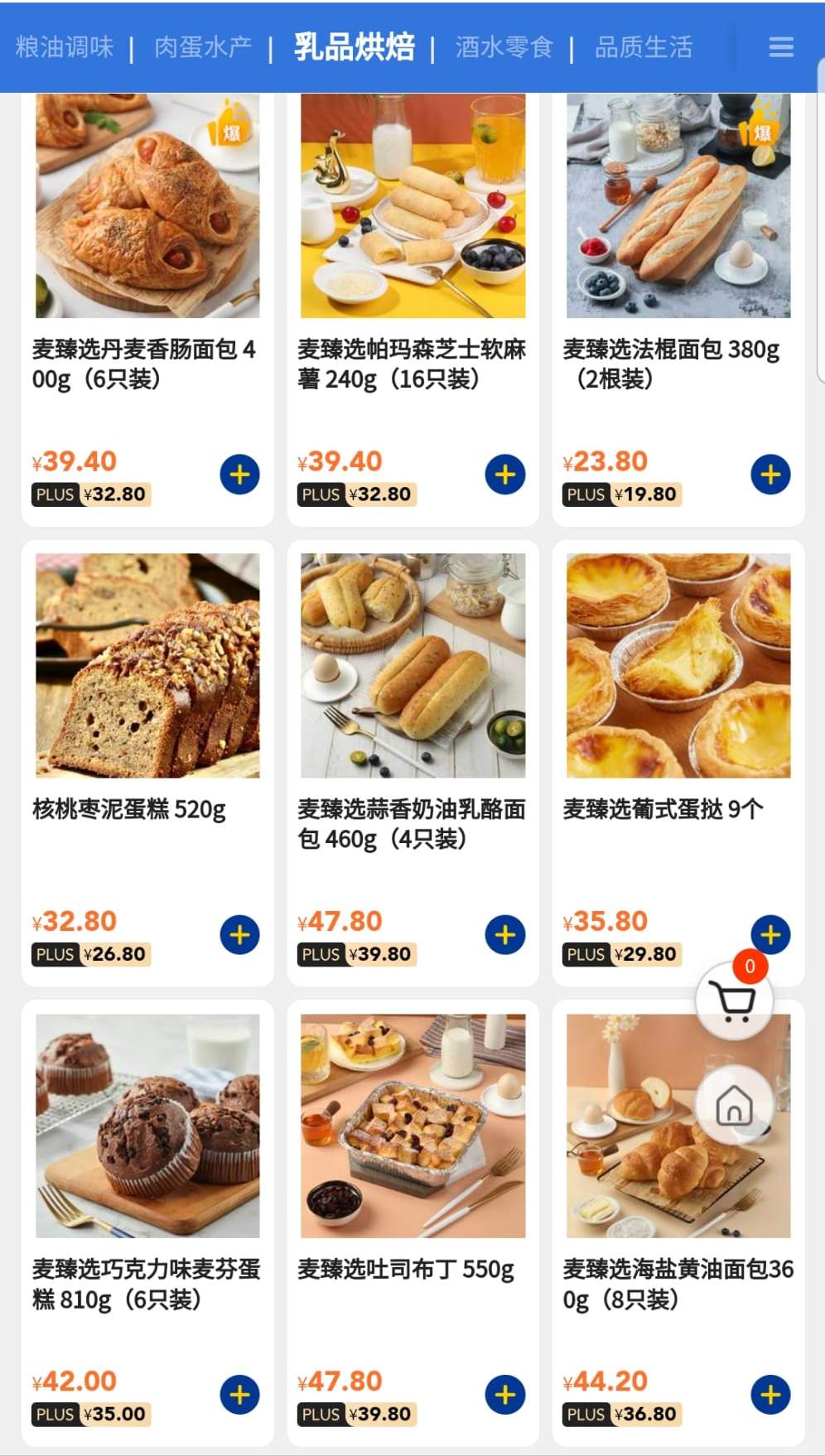Add 麦臻选帕玛森芝士软麻薯 to cart
The height and width of the screenshot is (1456, 825).
coord(505,475)
